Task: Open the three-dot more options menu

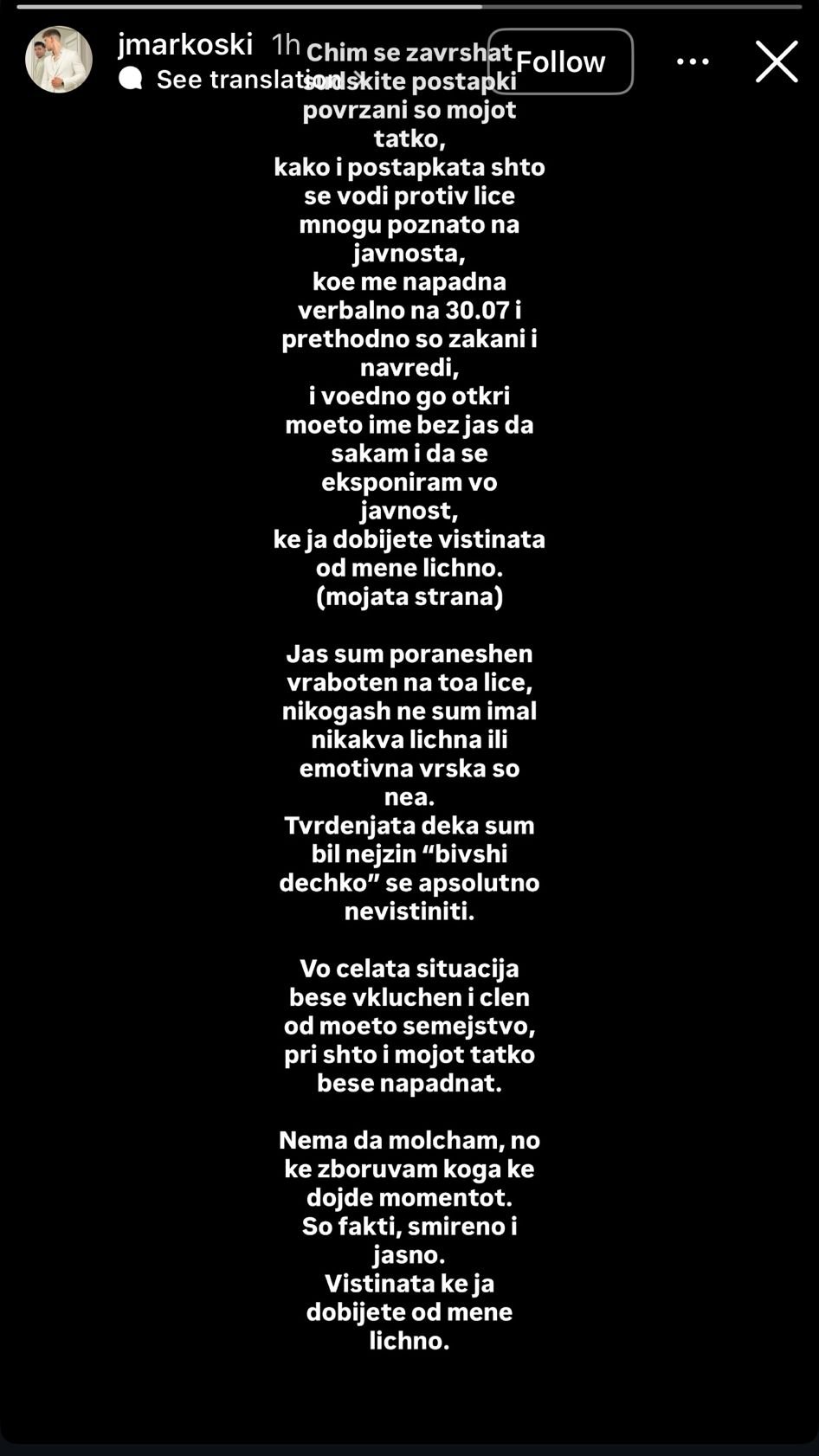Action: [x=693, y=61]
